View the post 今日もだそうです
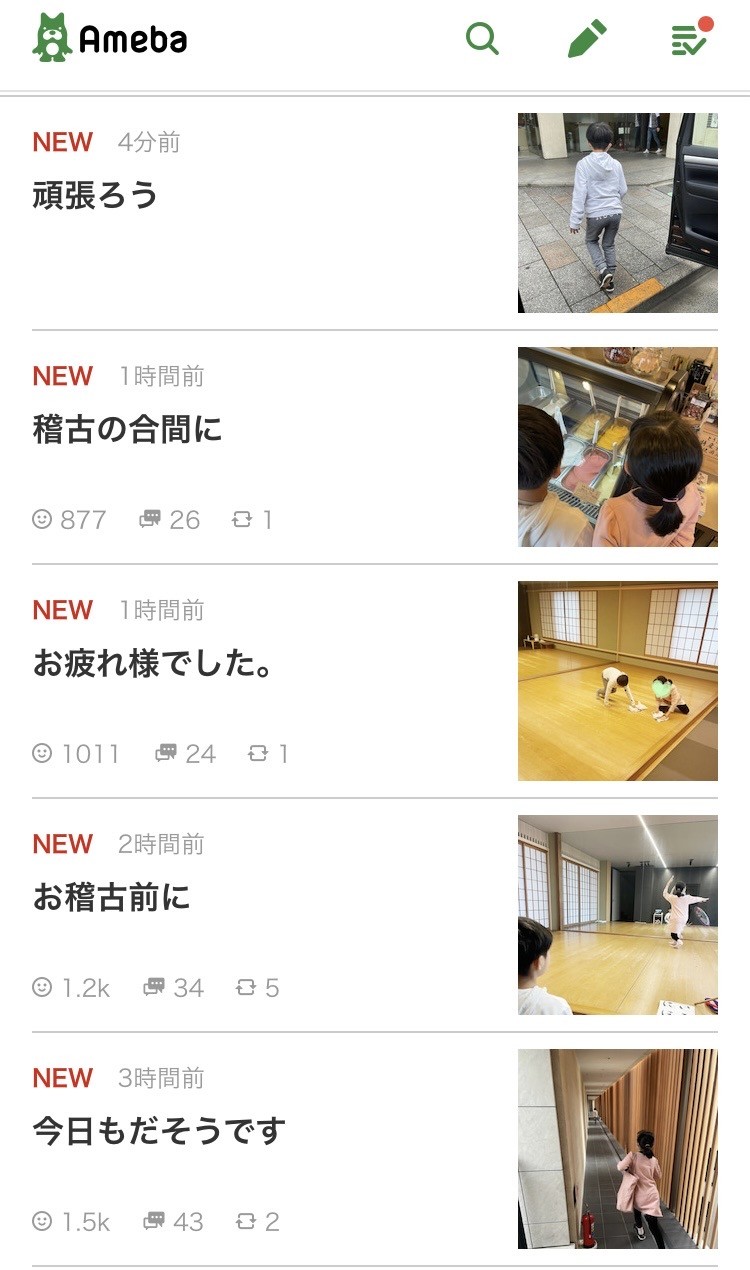The height and width of the screenshot is (1270, 750). [x=159, y=1132]
